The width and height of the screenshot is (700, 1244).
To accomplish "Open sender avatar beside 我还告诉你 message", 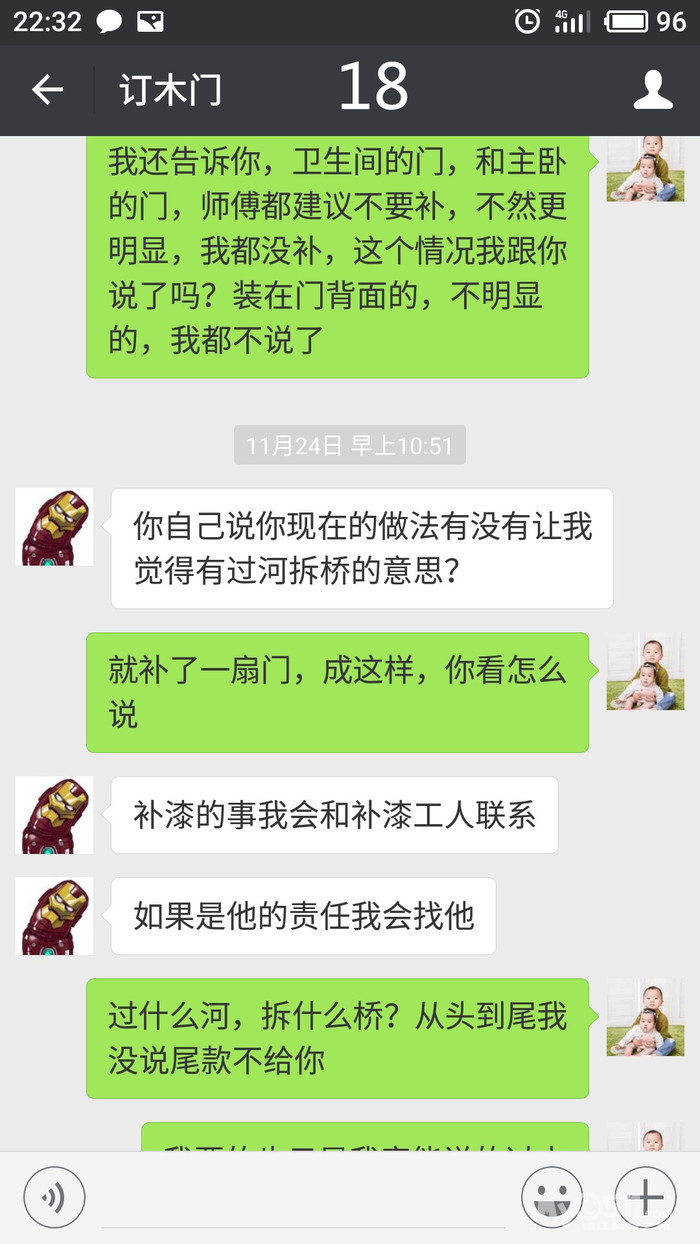I will coord(645,168).
